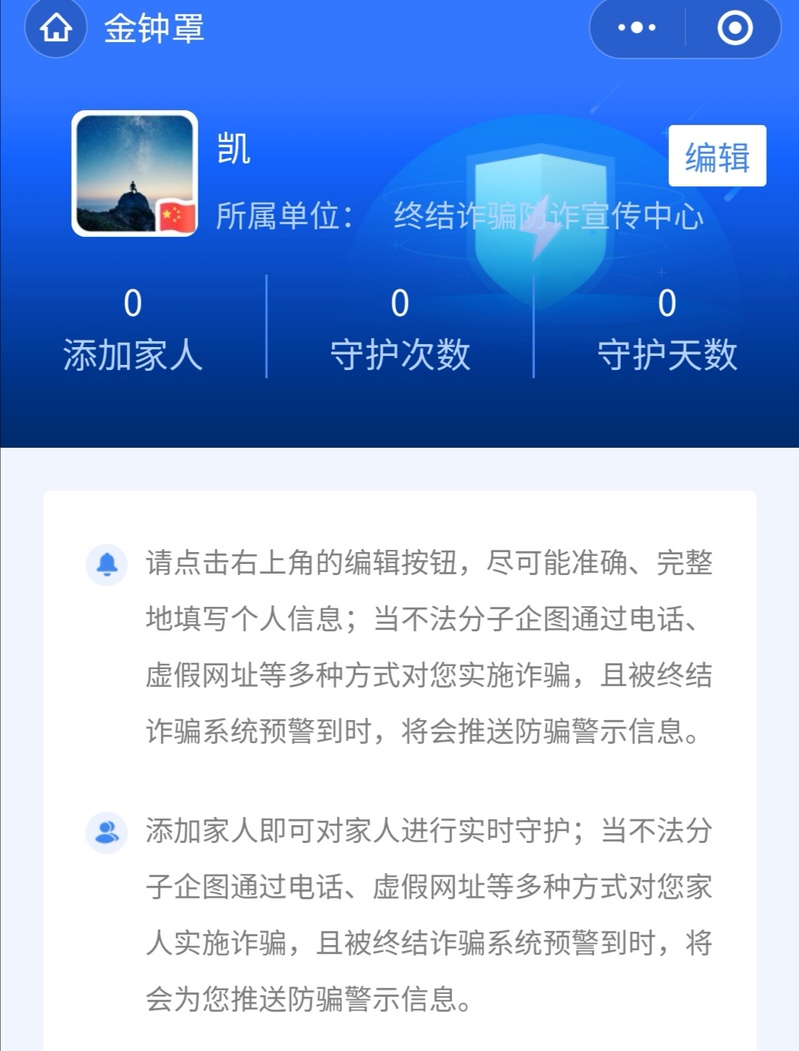The image size is (799, 1051).
Task: View the 添加家人 count
Action: tap(132, 328)
